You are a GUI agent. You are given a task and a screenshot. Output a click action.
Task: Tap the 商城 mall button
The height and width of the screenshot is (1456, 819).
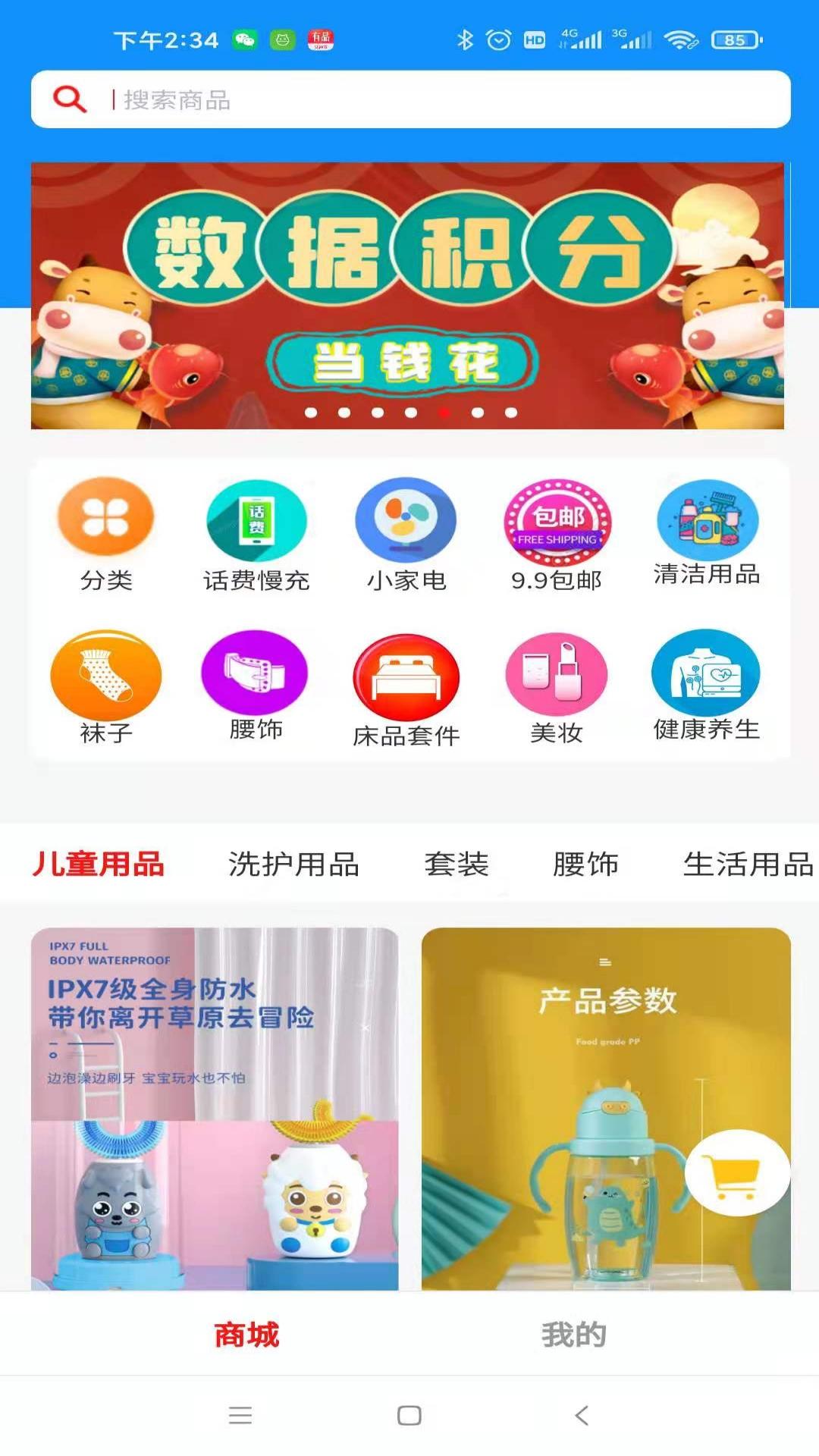246,1333
